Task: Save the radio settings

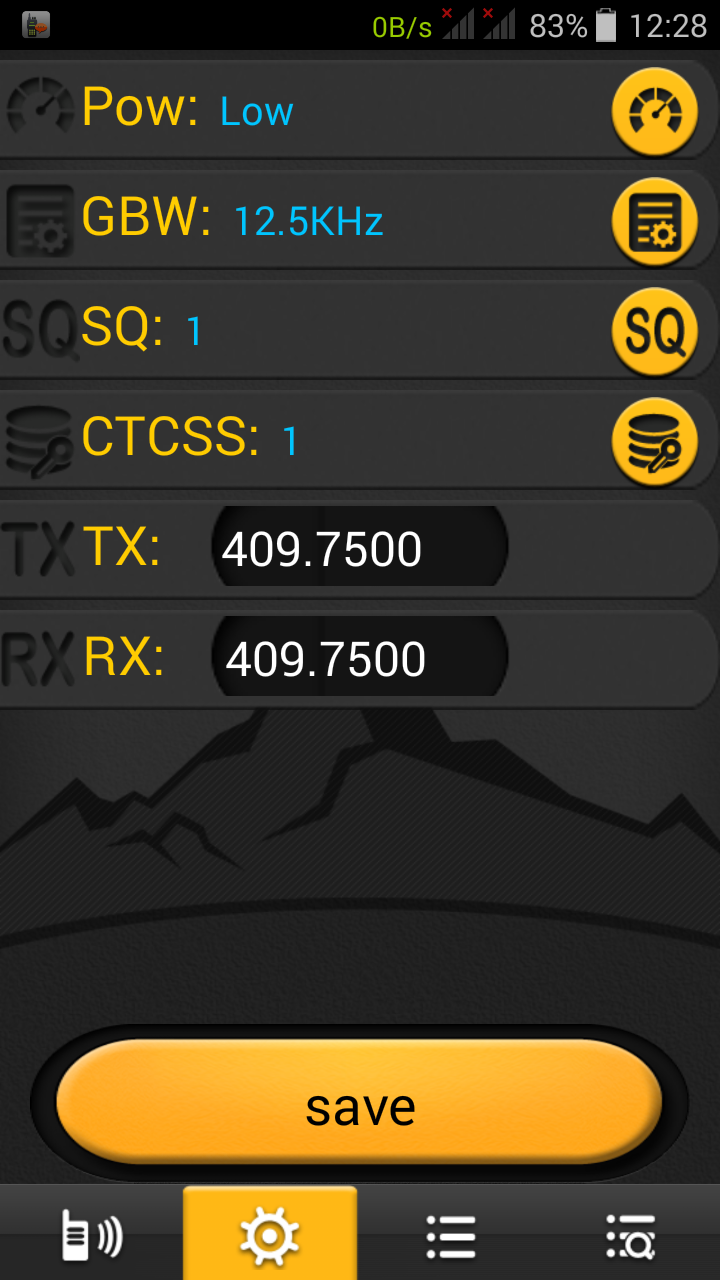Action: (360, 1106)
